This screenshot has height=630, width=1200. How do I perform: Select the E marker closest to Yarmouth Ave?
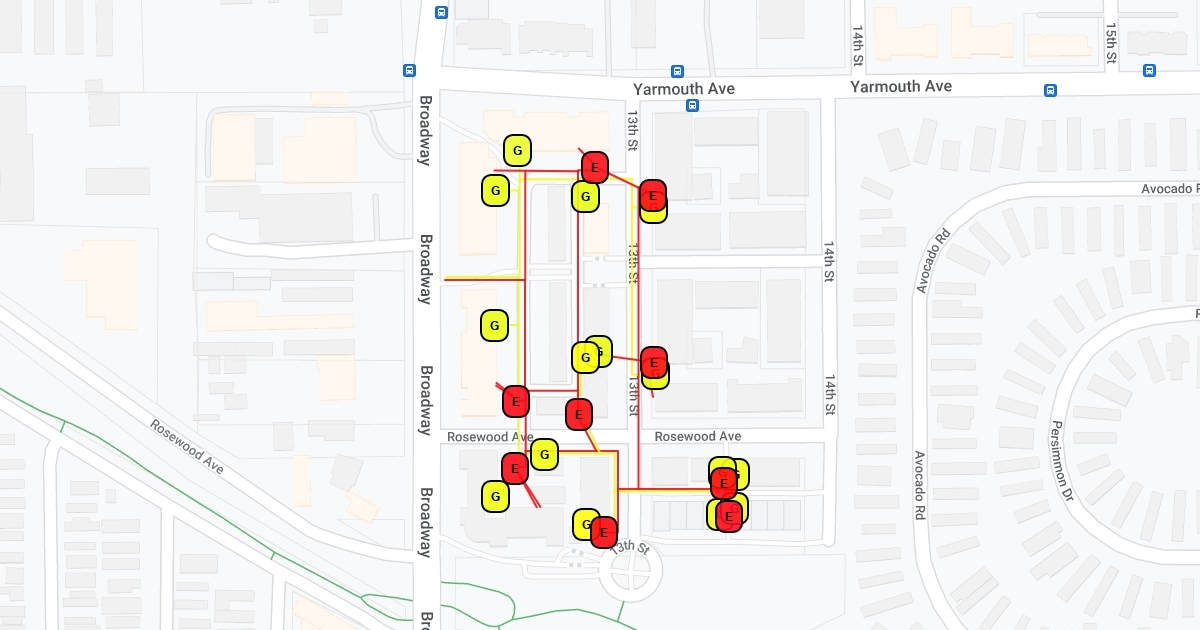click(x=595, y=167)
